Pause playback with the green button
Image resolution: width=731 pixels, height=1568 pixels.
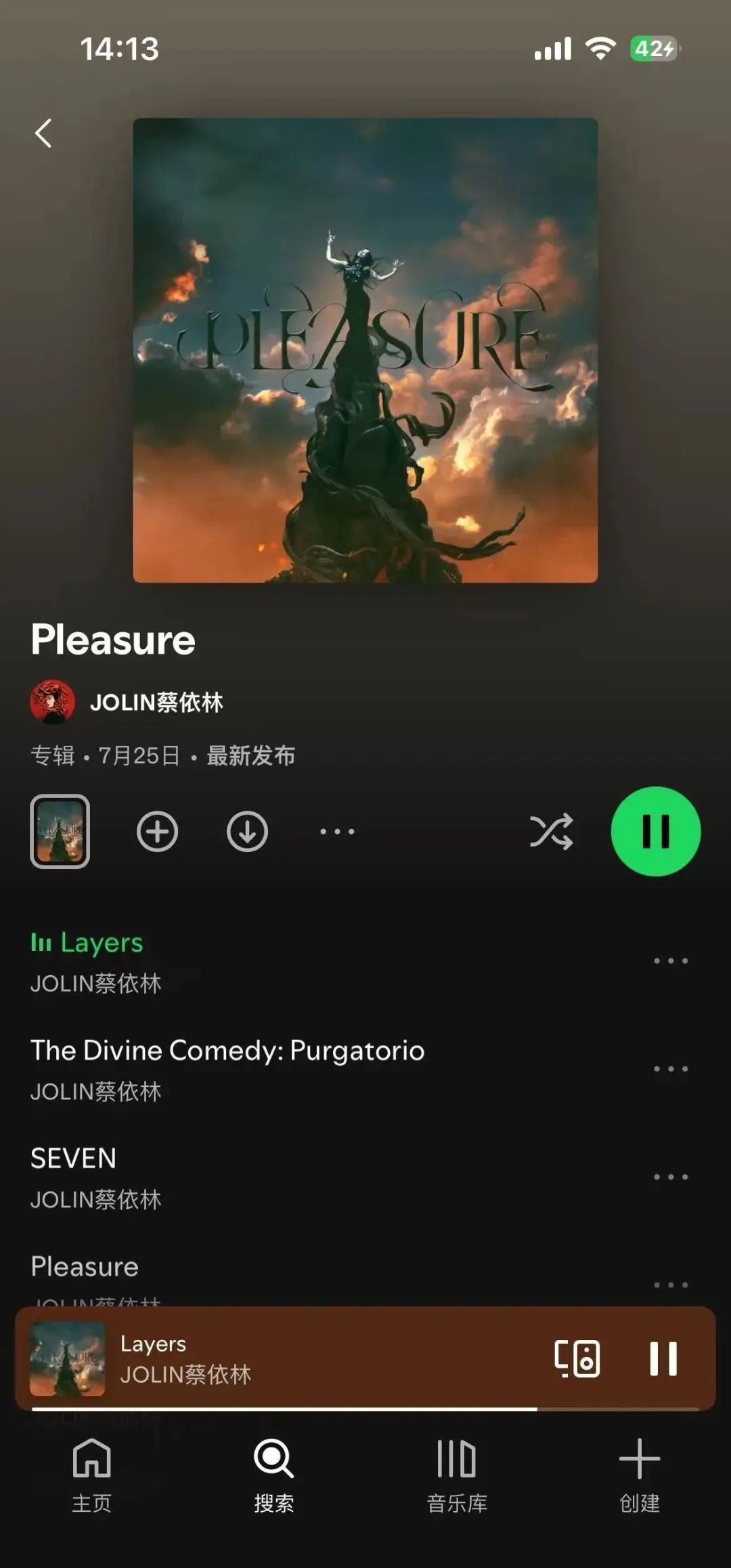(655, 831)
